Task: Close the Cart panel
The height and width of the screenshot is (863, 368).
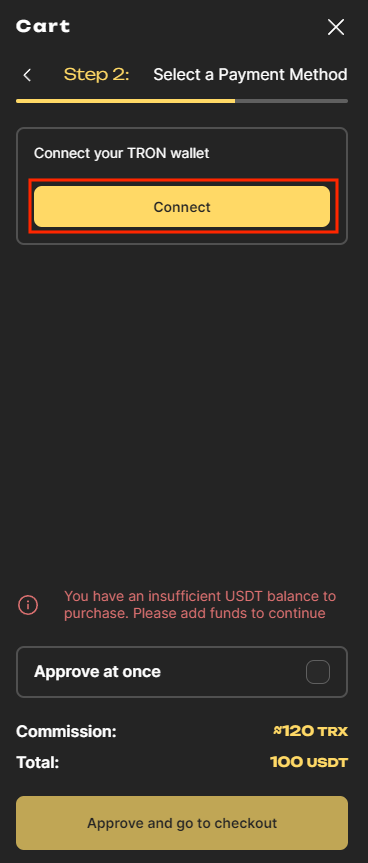Action: pos(336,27)
